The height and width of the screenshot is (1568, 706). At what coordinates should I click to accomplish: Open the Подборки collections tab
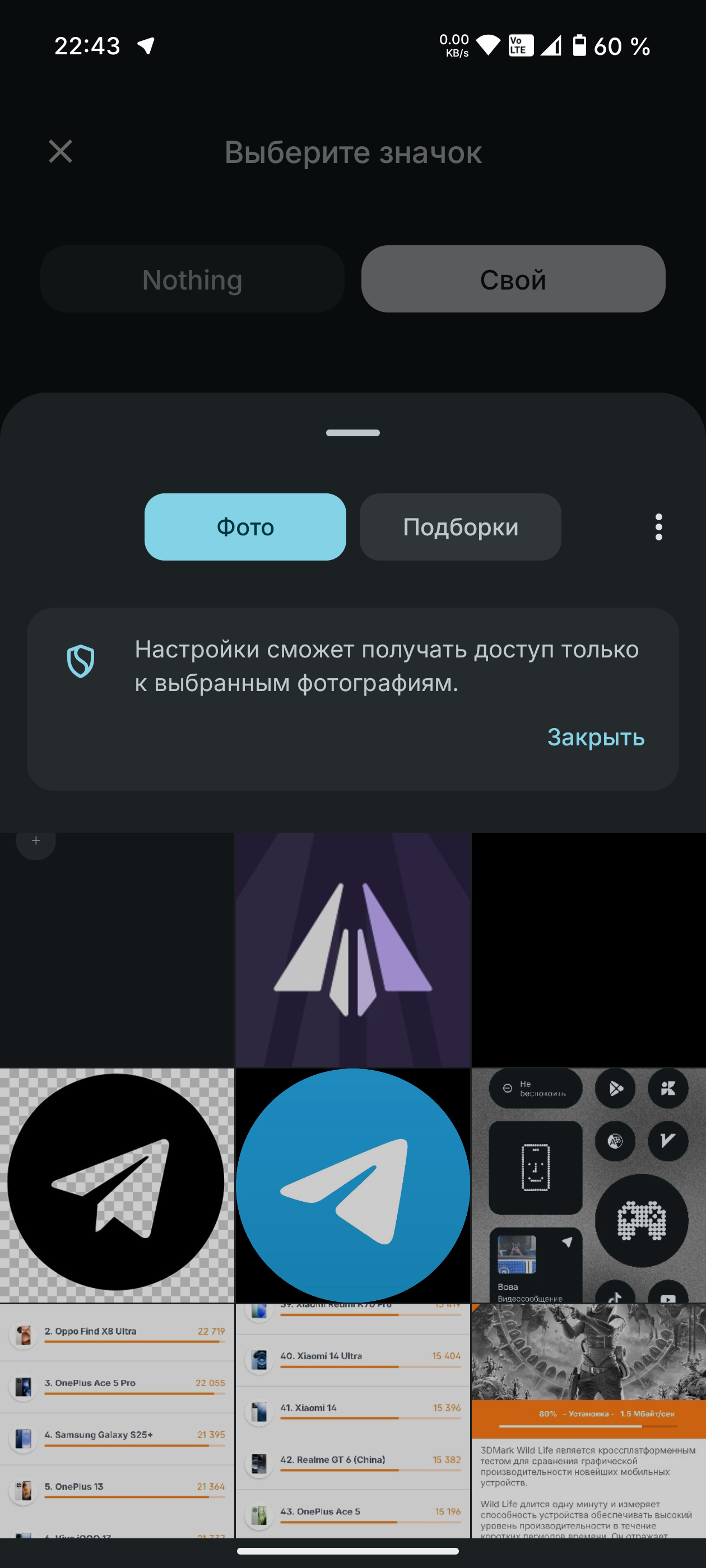(460, 526)
